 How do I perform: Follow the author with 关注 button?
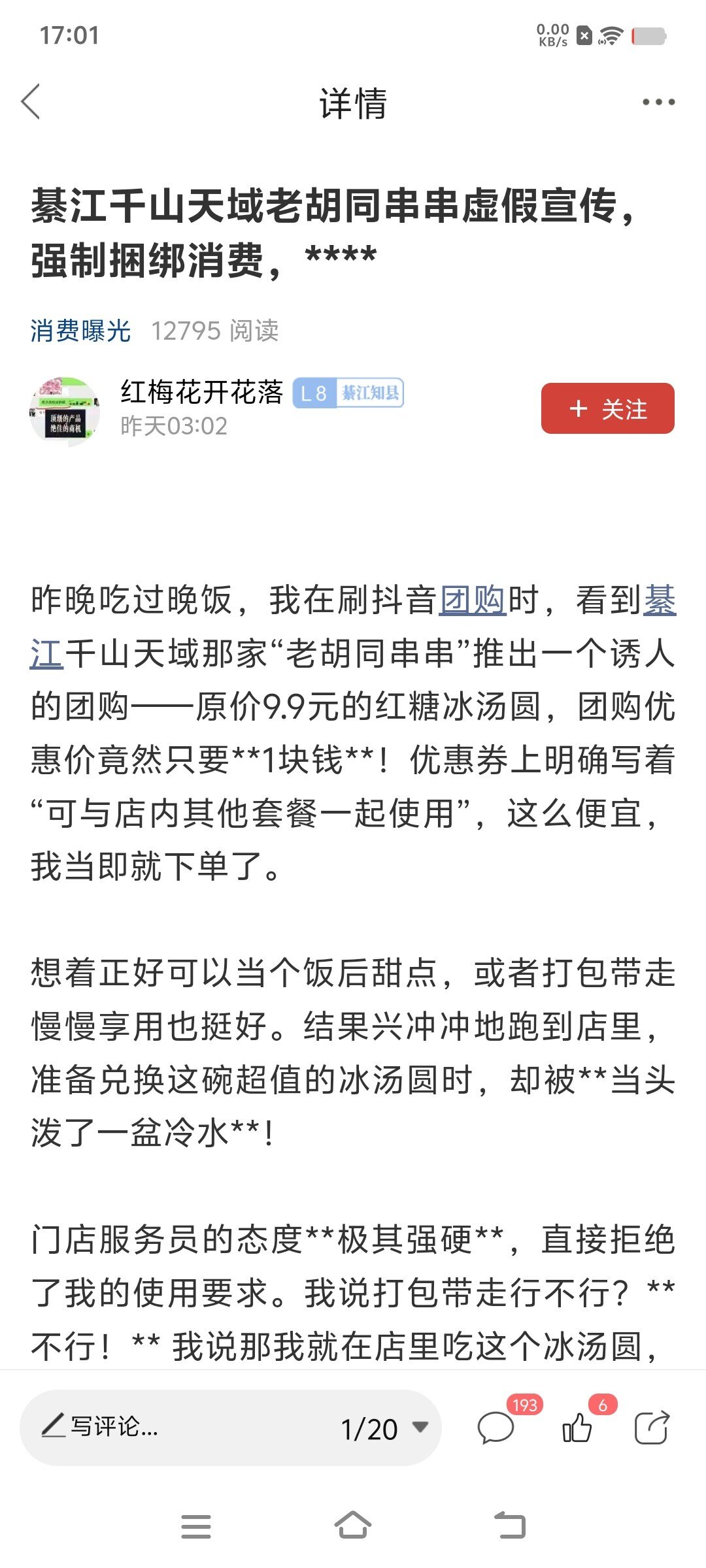[607, 408]
